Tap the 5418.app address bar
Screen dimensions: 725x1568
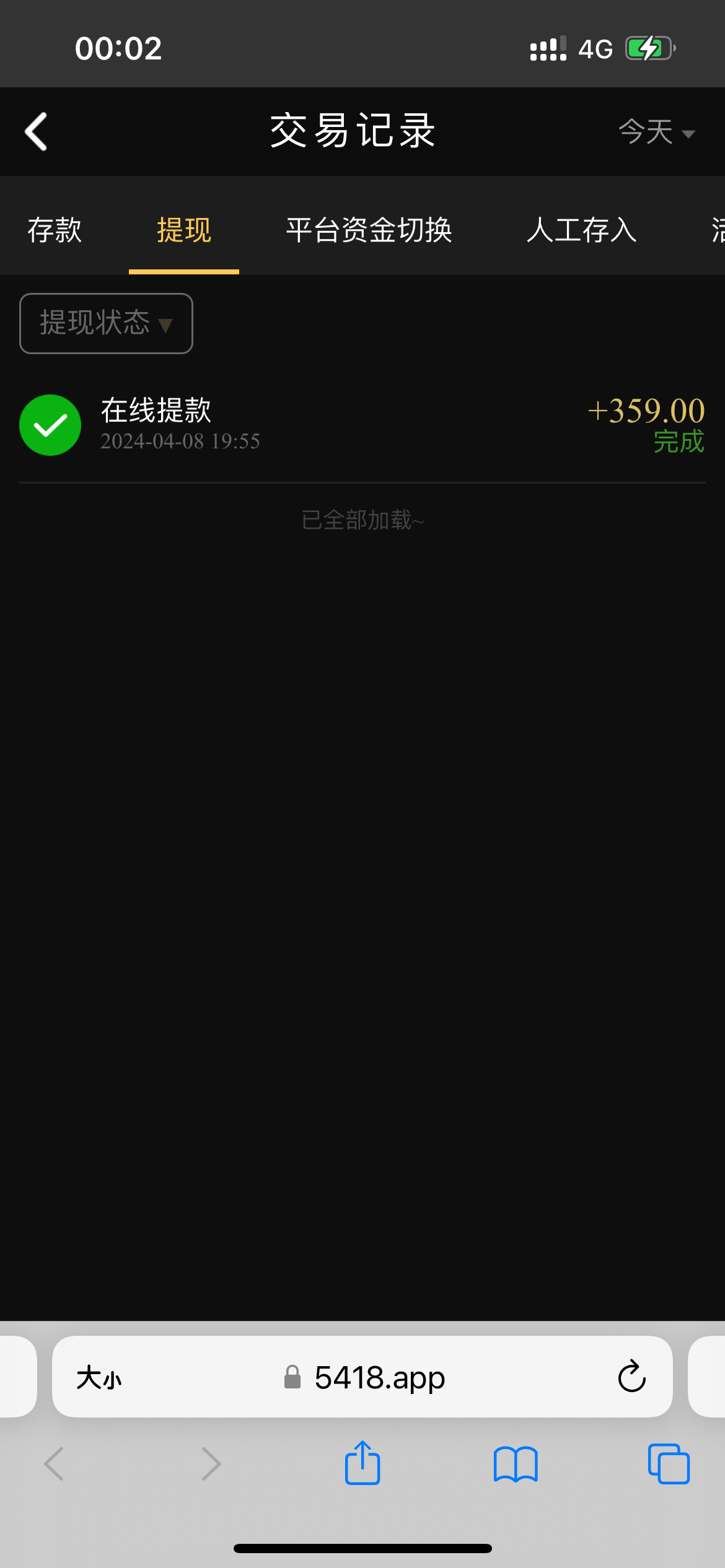coord(379,1378)
